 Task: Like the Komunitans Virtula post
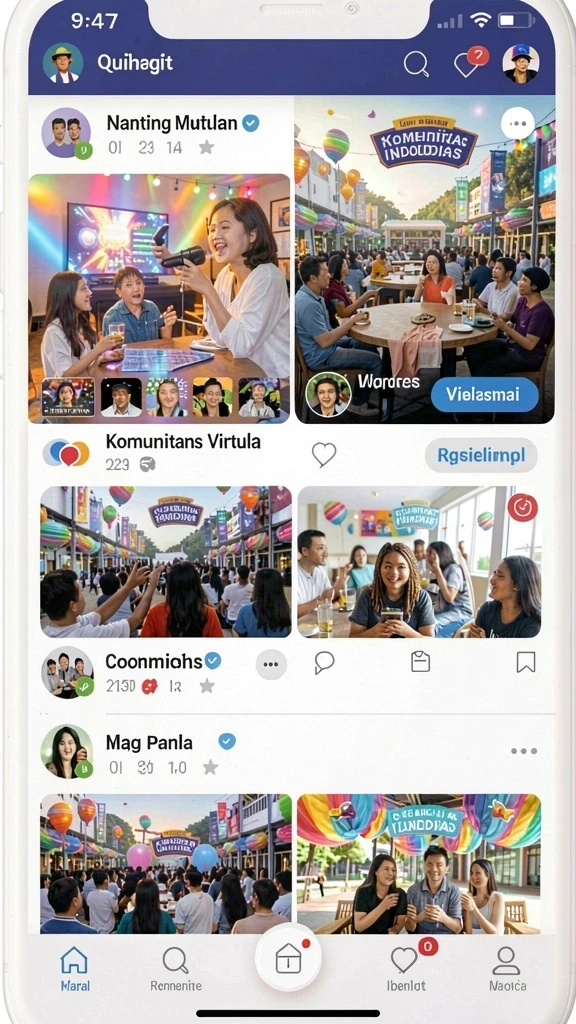click(324, 455)
